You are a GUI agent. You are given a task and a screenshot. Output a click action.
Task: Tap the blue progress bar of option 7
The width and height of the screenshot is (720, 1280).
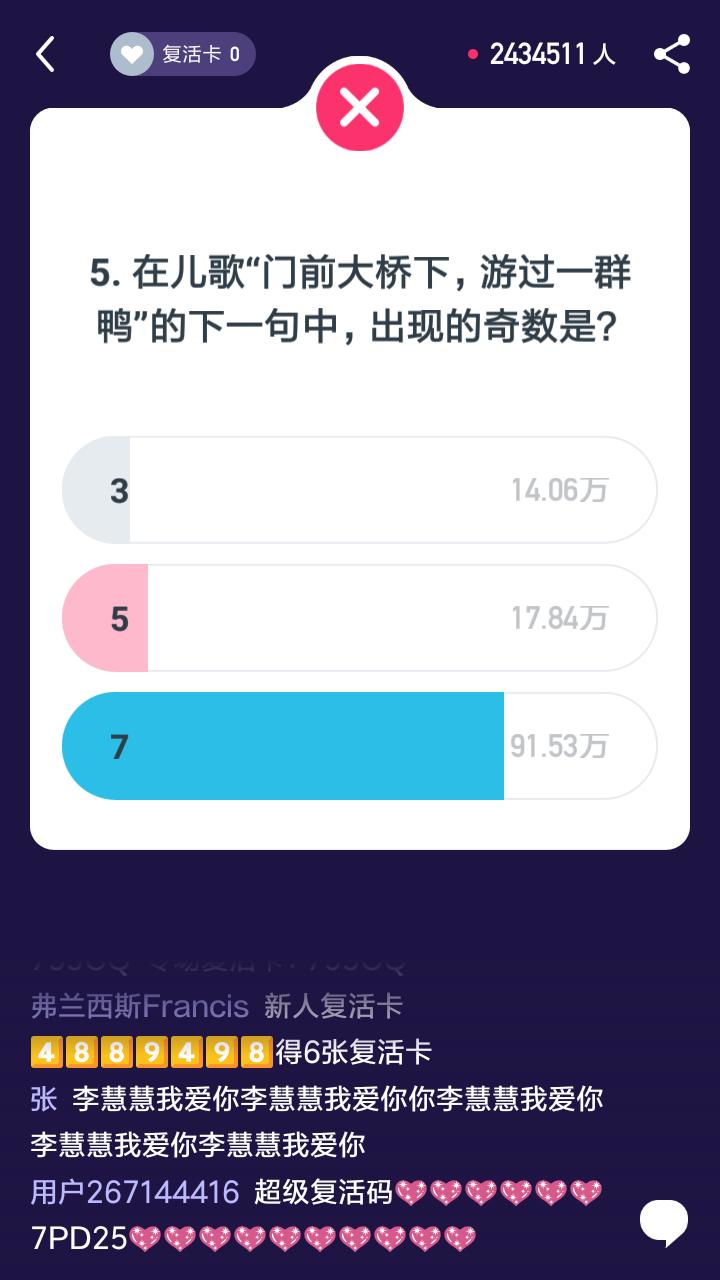click(280, 745)
